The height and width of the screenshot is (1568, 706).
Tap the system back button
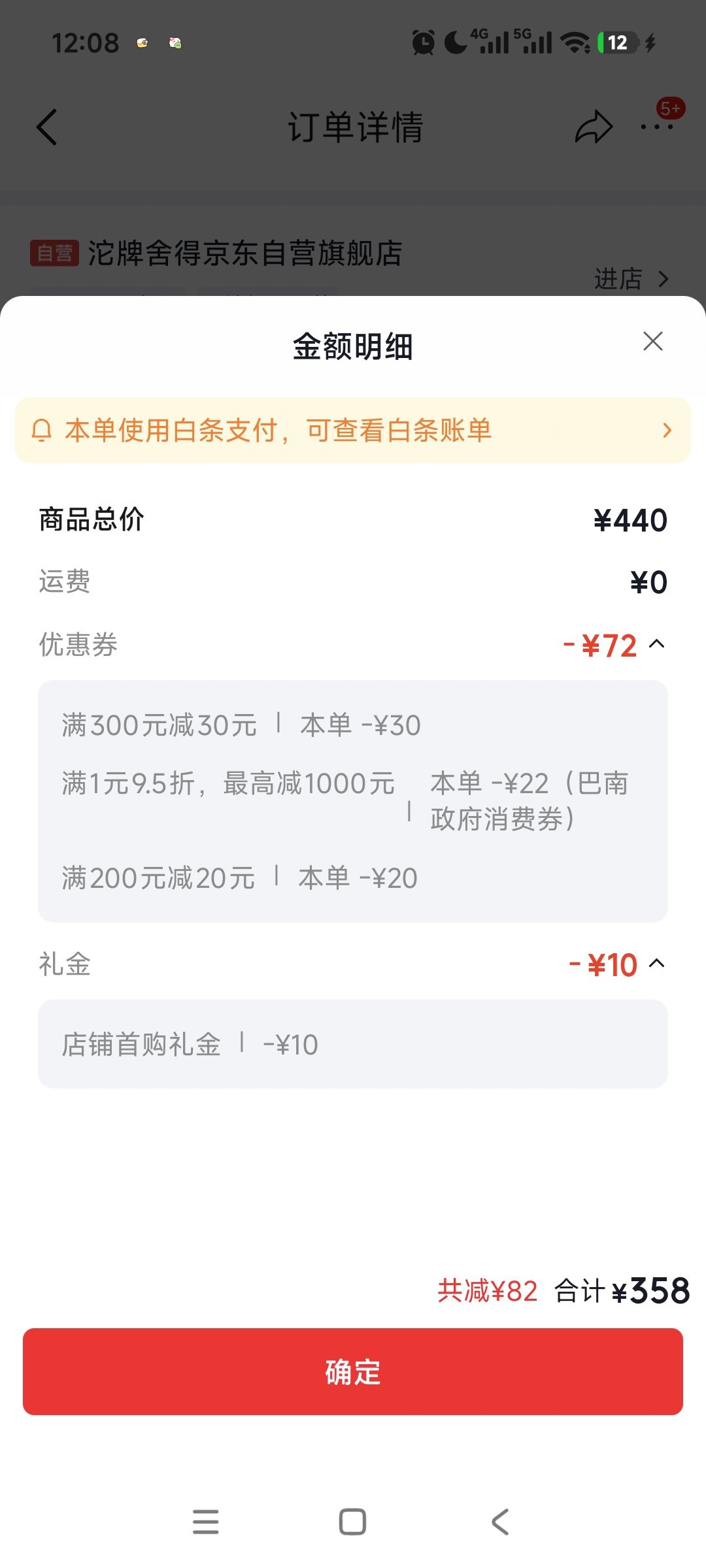[500, 1522]
